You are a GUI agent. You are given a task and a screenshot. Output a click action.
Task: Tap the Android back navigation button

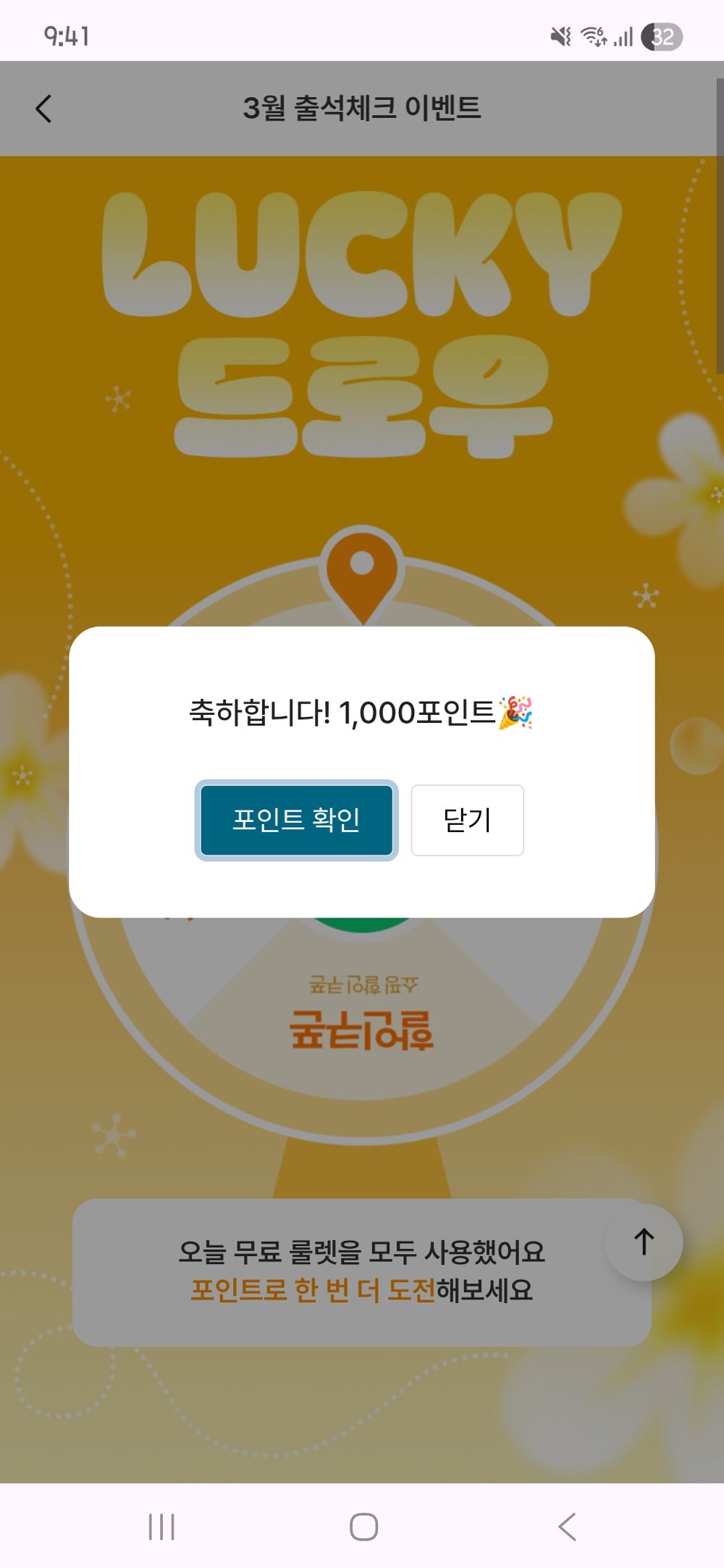(x=566, y=1525)
